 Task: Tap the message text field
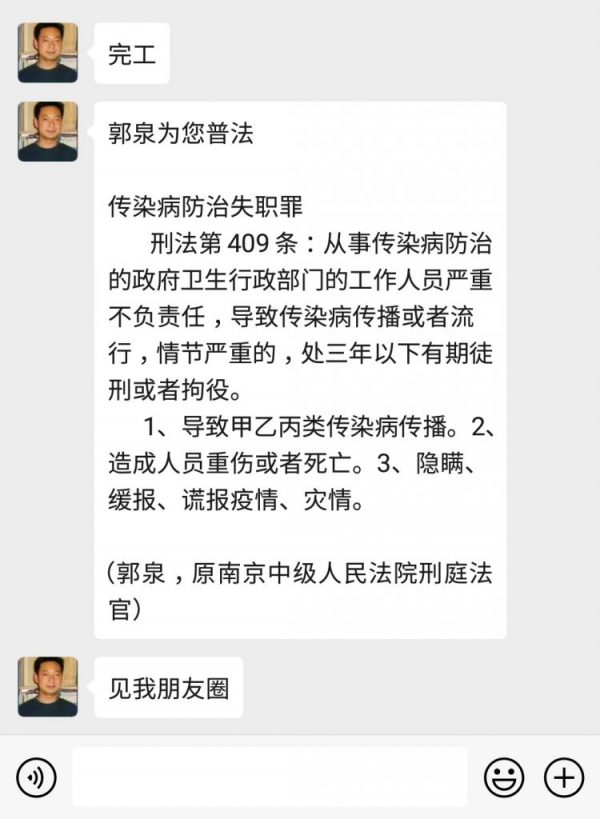click(x=269, y=776)
